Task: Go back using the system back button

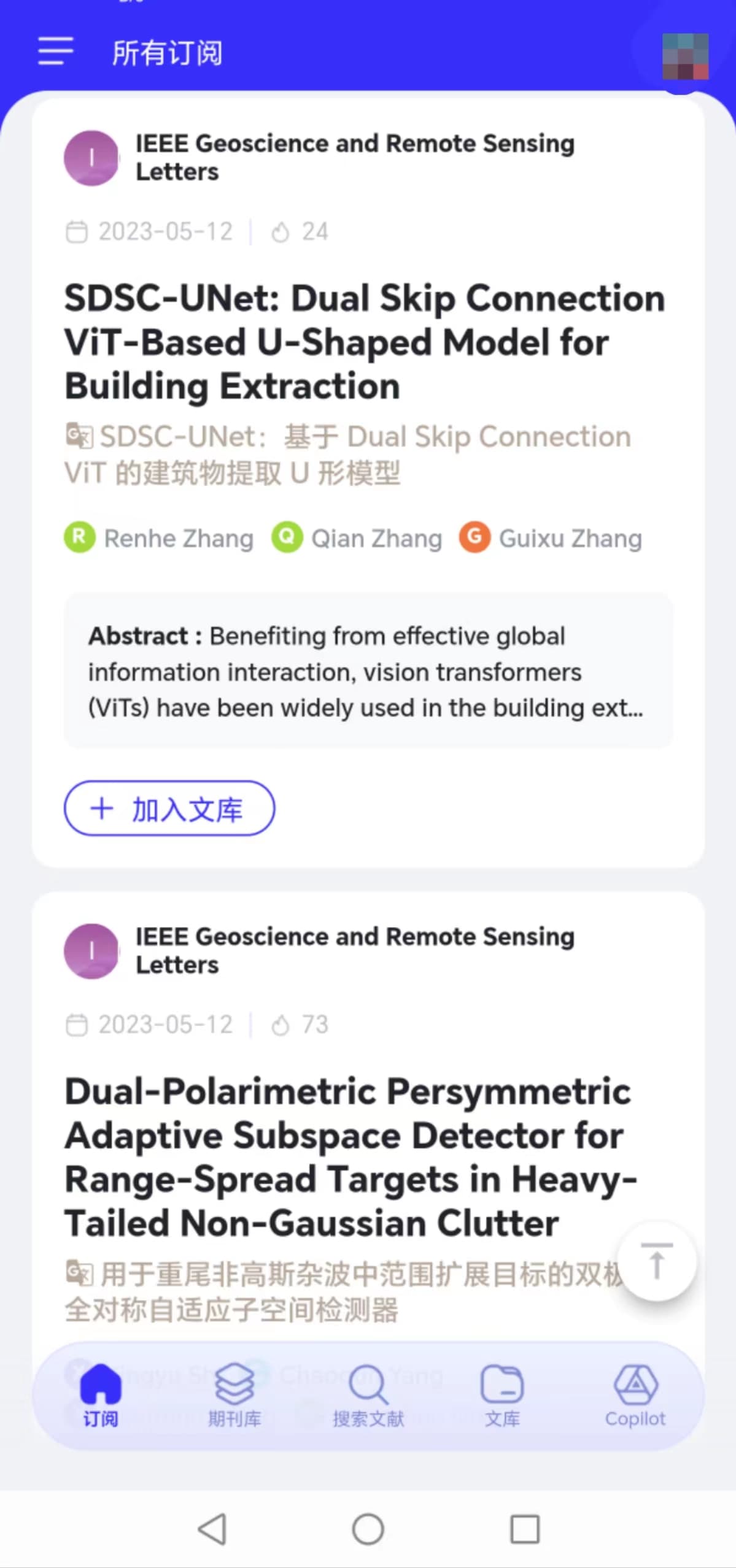Action: pyautogui.click(x=212, y=1528)
